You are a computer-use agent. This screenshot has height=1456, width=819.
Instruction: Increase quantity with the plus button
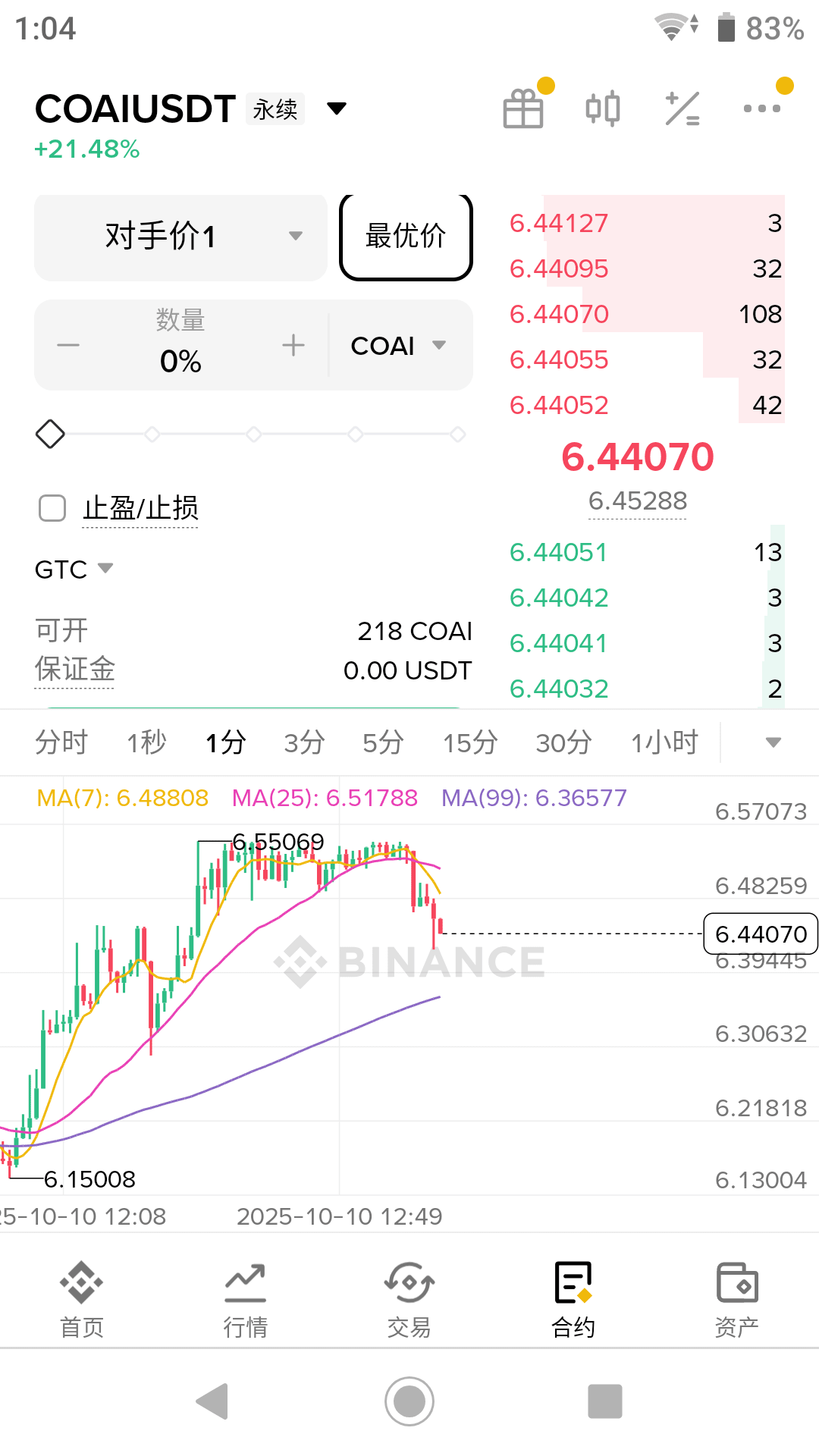tap(293, 346)
